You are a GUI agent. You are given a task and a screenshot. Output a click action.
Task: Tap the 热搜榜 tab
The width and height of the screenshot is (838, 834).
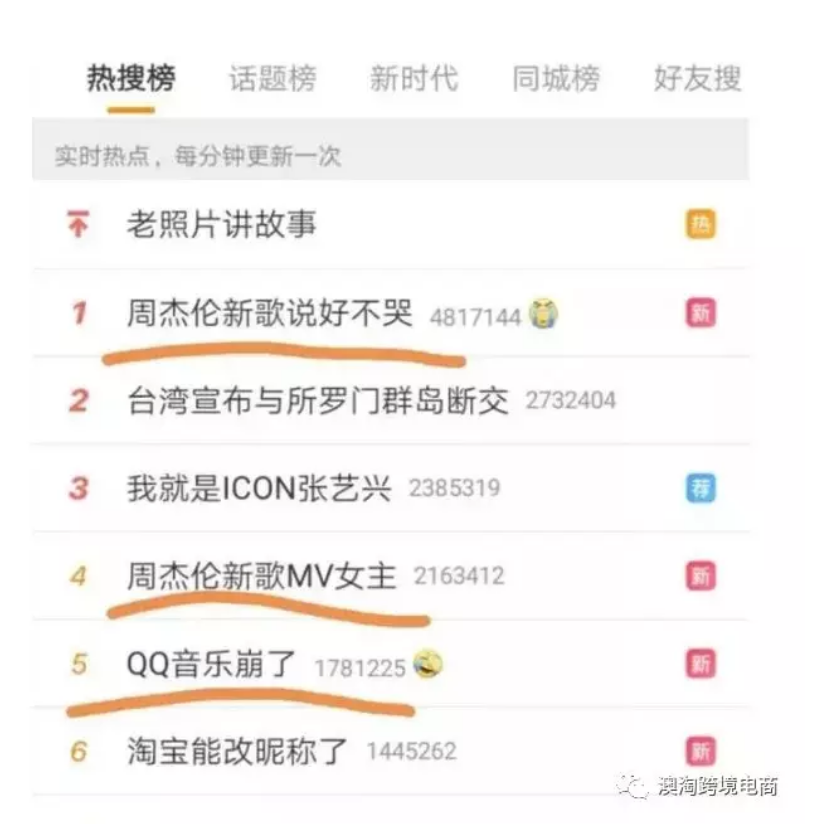pos(130,79)
